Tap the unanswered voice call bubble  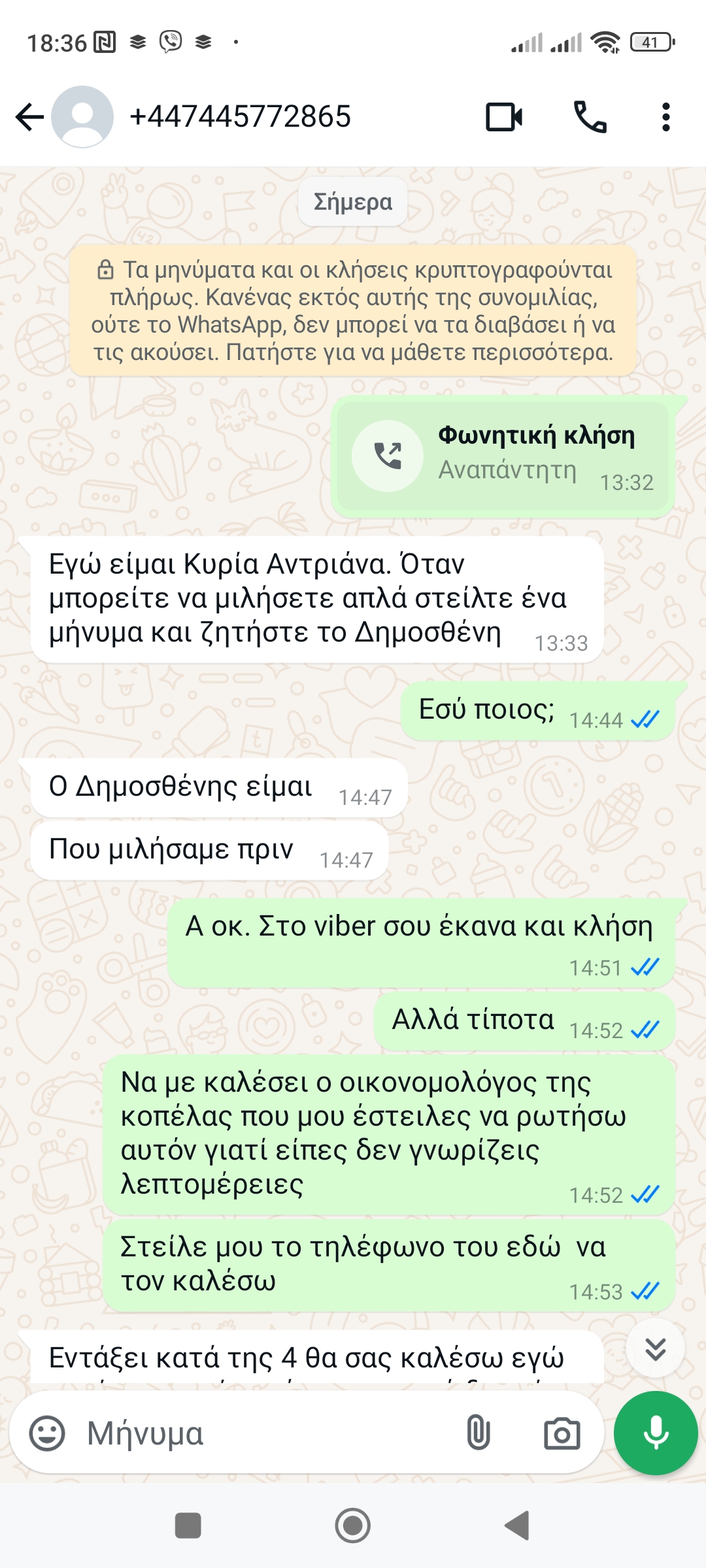pyautogui.click(x=503, y=456)
